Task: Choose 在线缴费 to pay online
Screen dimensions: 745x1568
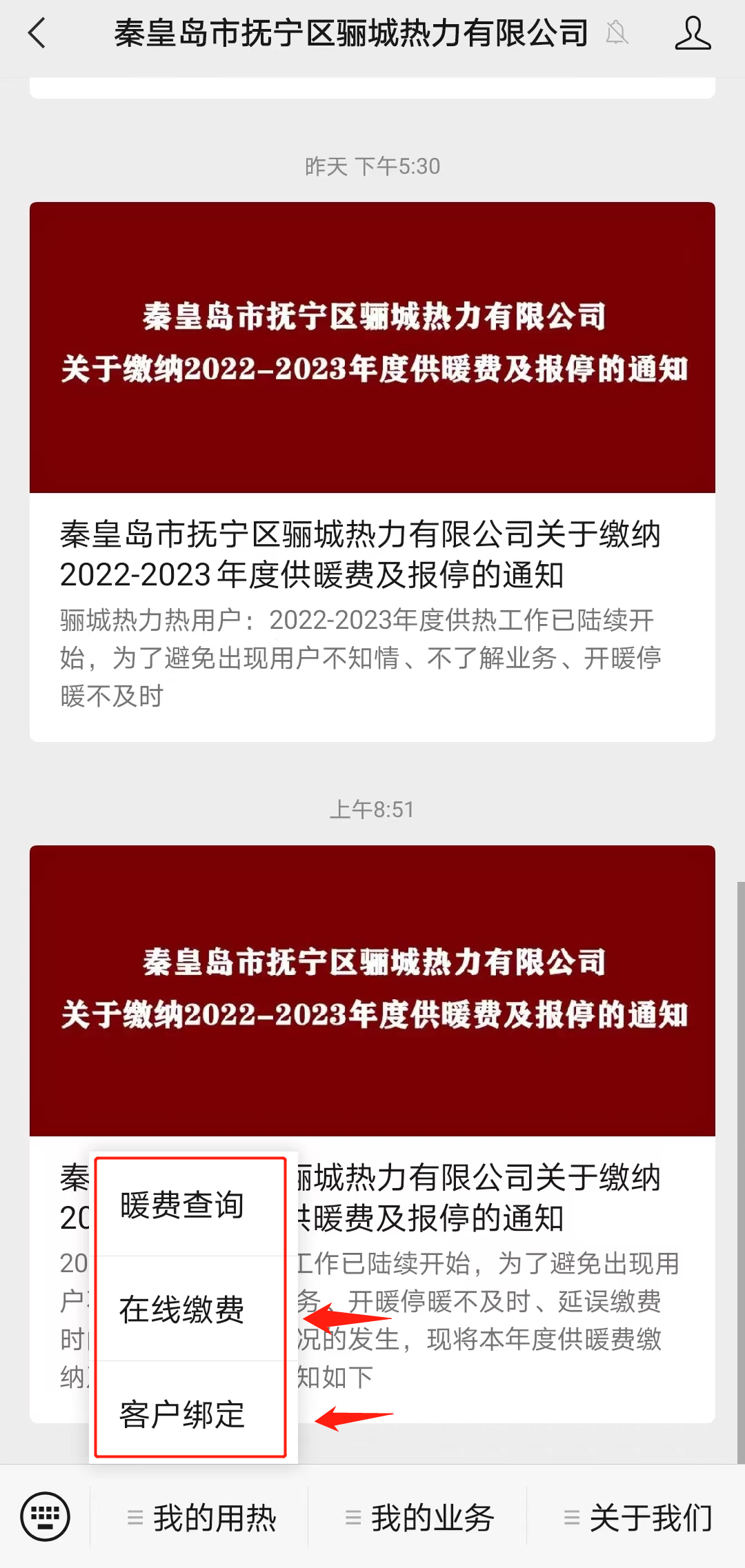Action: tap(182, 1309)
